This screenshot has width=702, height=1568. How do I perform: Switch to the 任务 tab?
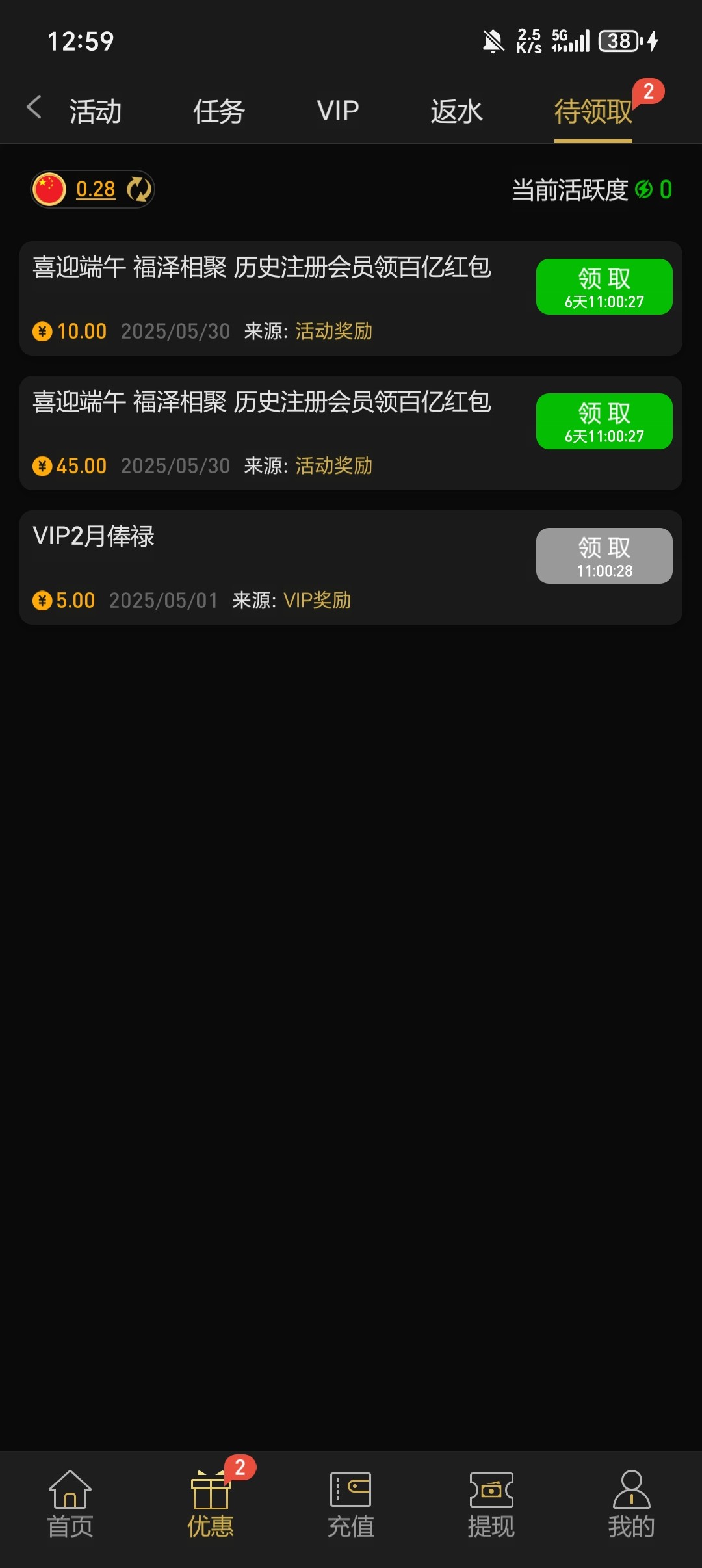click(218, 111)
